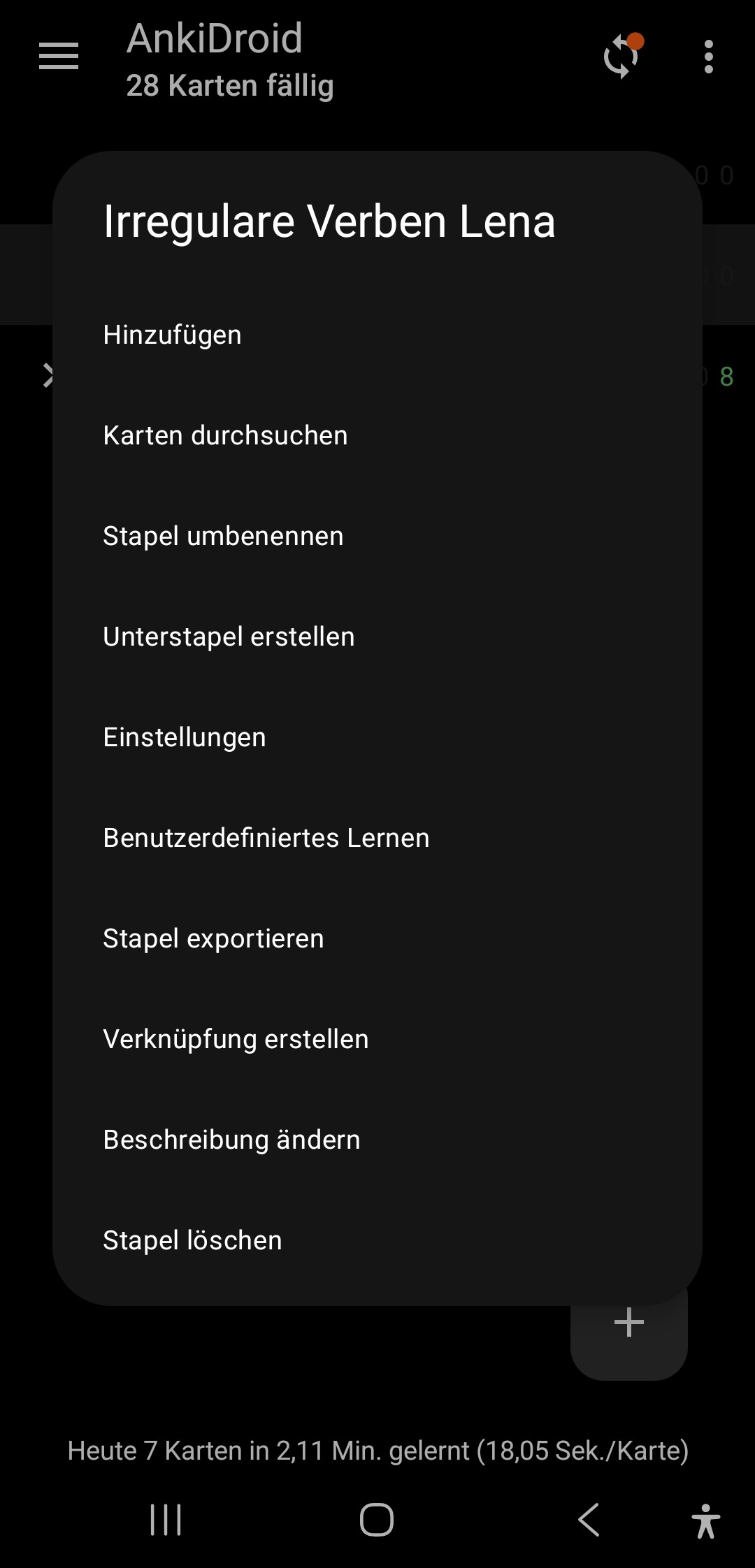Screen dimensions: 755x1568
Task: Choose Beschreibung ändern
Action: [377, 1140]
